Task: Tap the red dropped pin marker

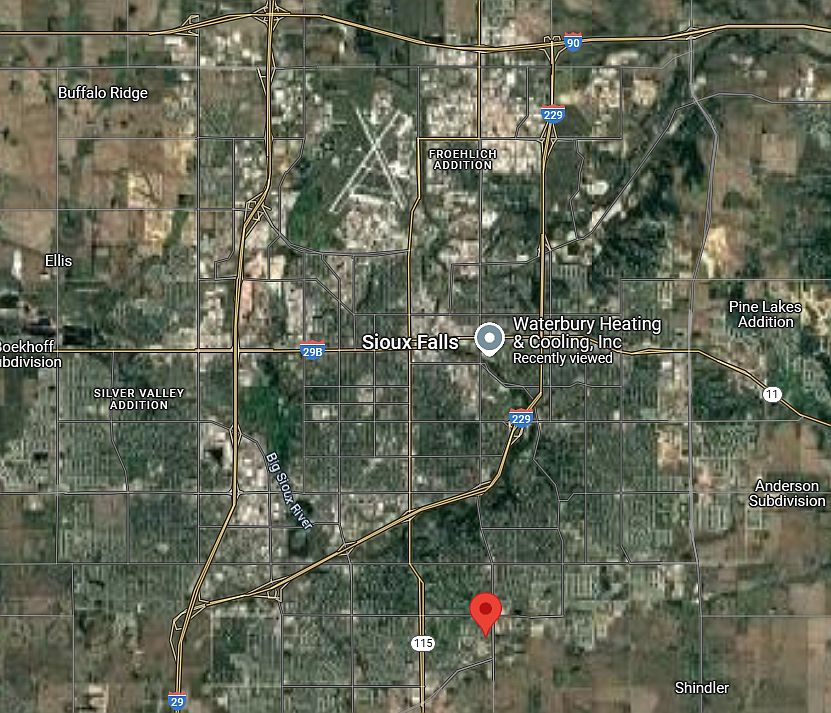Action: 486,609
